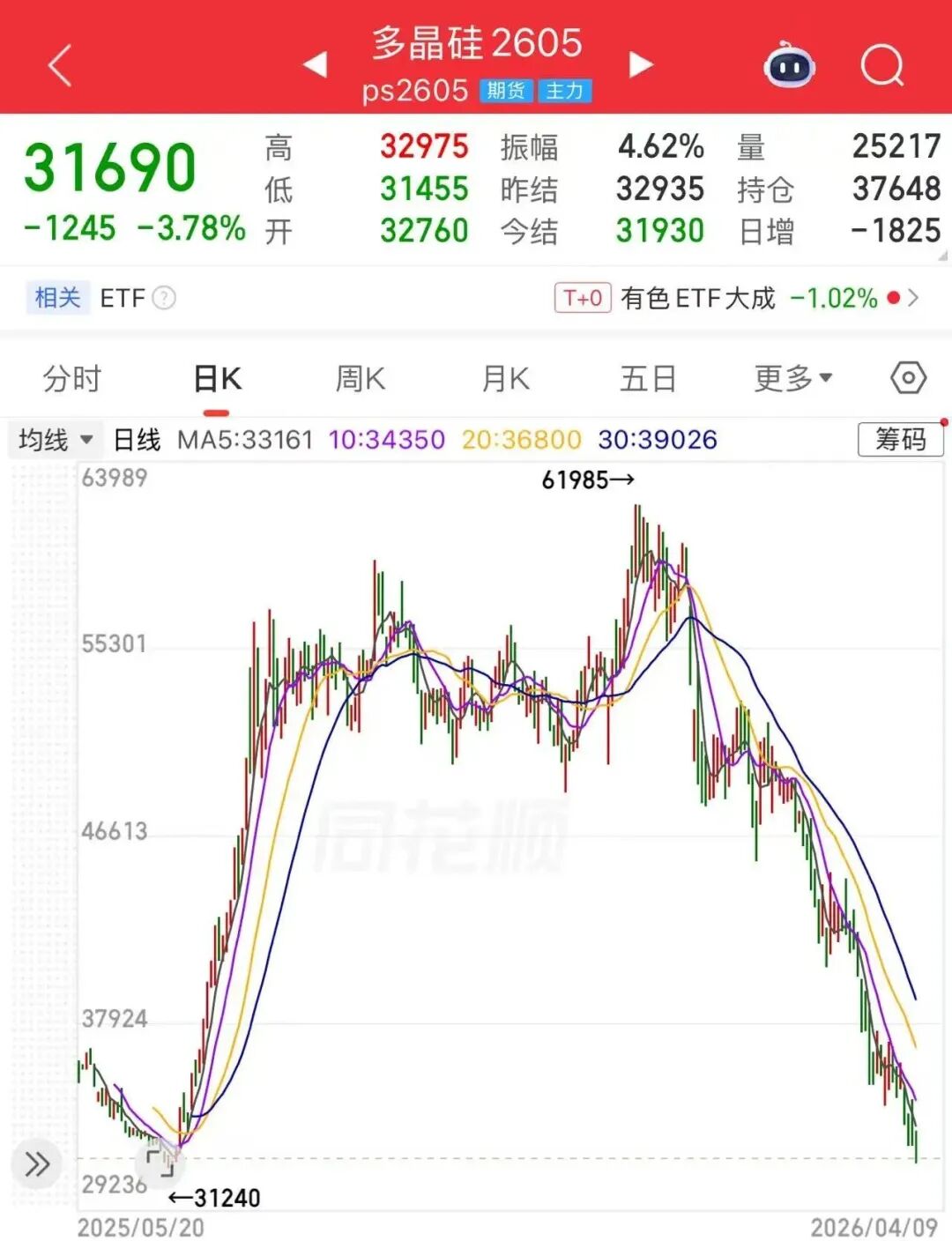Open the ETF help question mark
This screenshot has height=1241, width=952.
coord(164,298)
